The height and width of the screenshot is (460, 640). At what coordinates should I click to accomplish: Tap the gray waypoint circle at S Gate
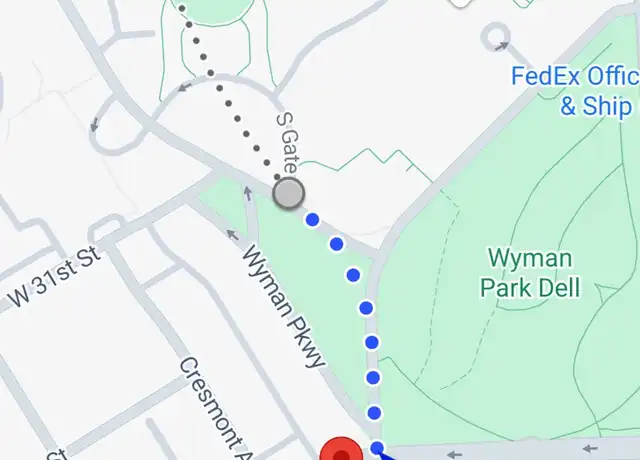point(288,193)
